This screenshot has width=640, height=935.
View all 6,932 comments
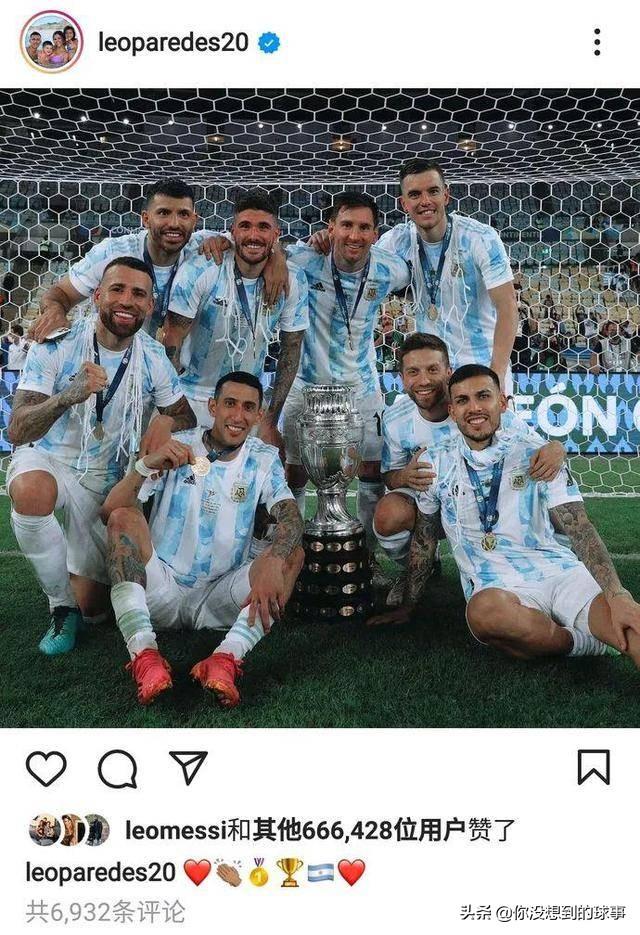point(105,911)
